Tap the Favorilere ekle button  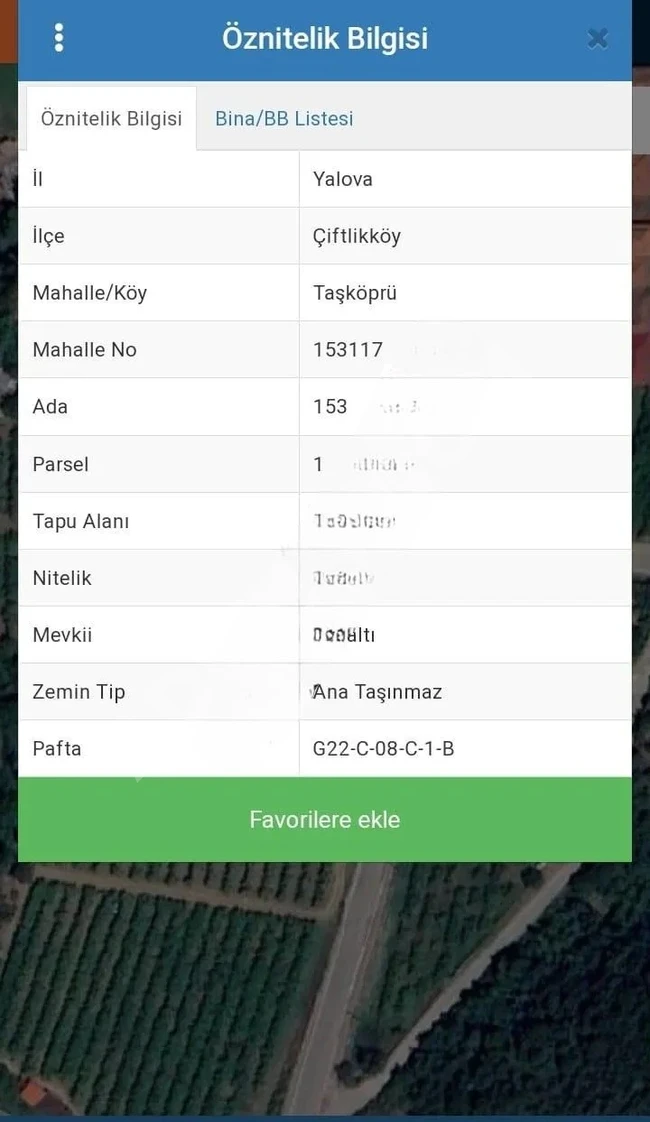[x=325, y=820]
